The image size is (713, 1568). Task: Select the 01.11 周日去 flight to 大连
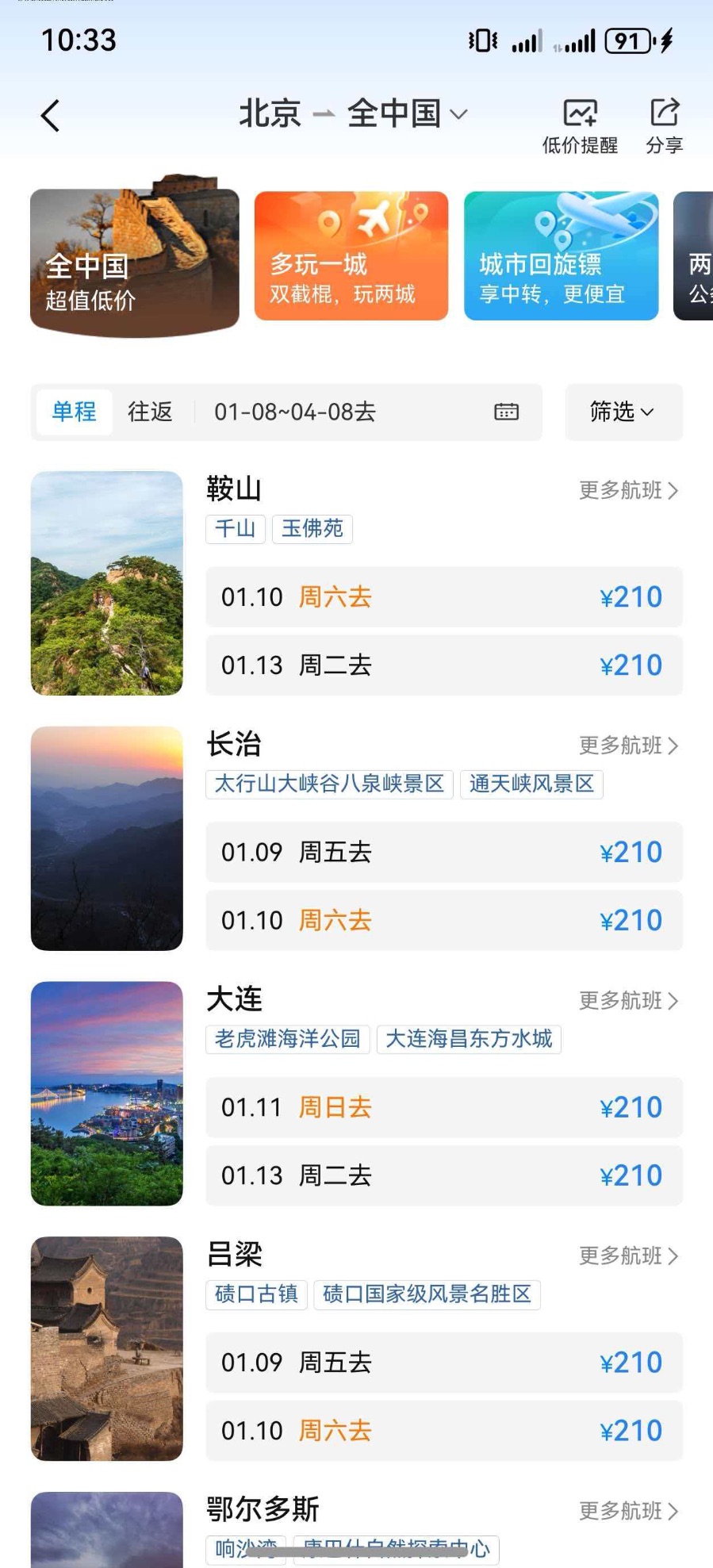[x=443, y=1107]
